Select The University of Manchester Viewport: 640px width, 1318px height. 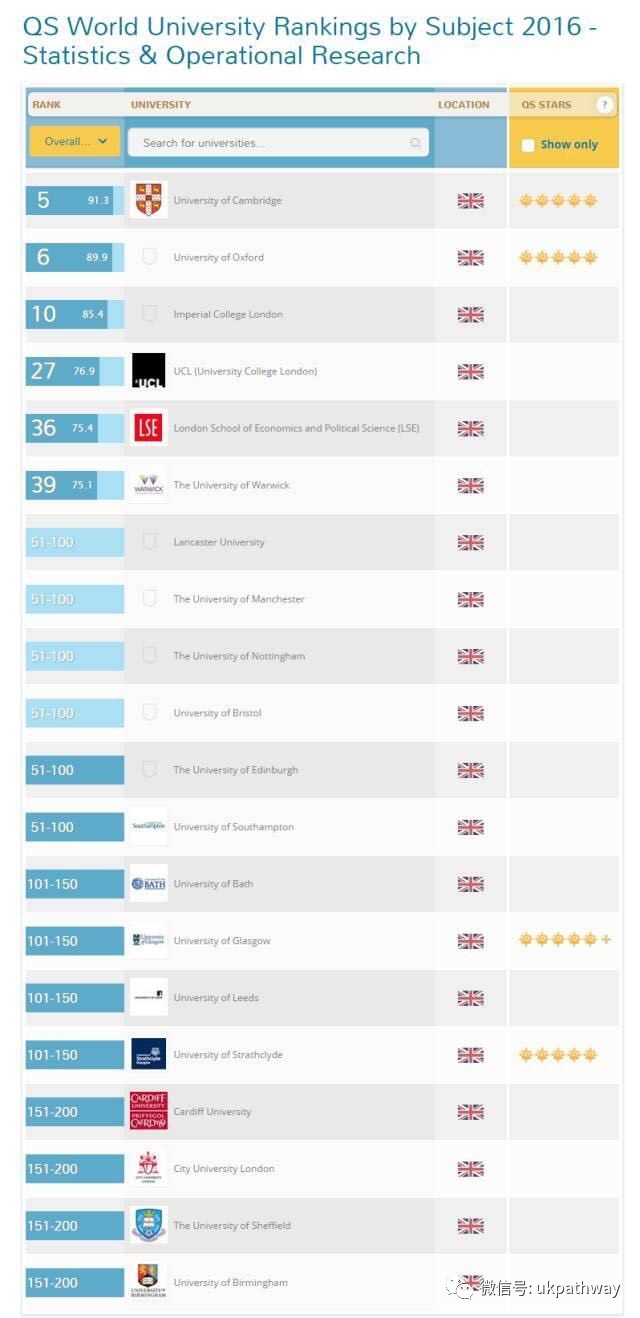[x=238, y=599]
